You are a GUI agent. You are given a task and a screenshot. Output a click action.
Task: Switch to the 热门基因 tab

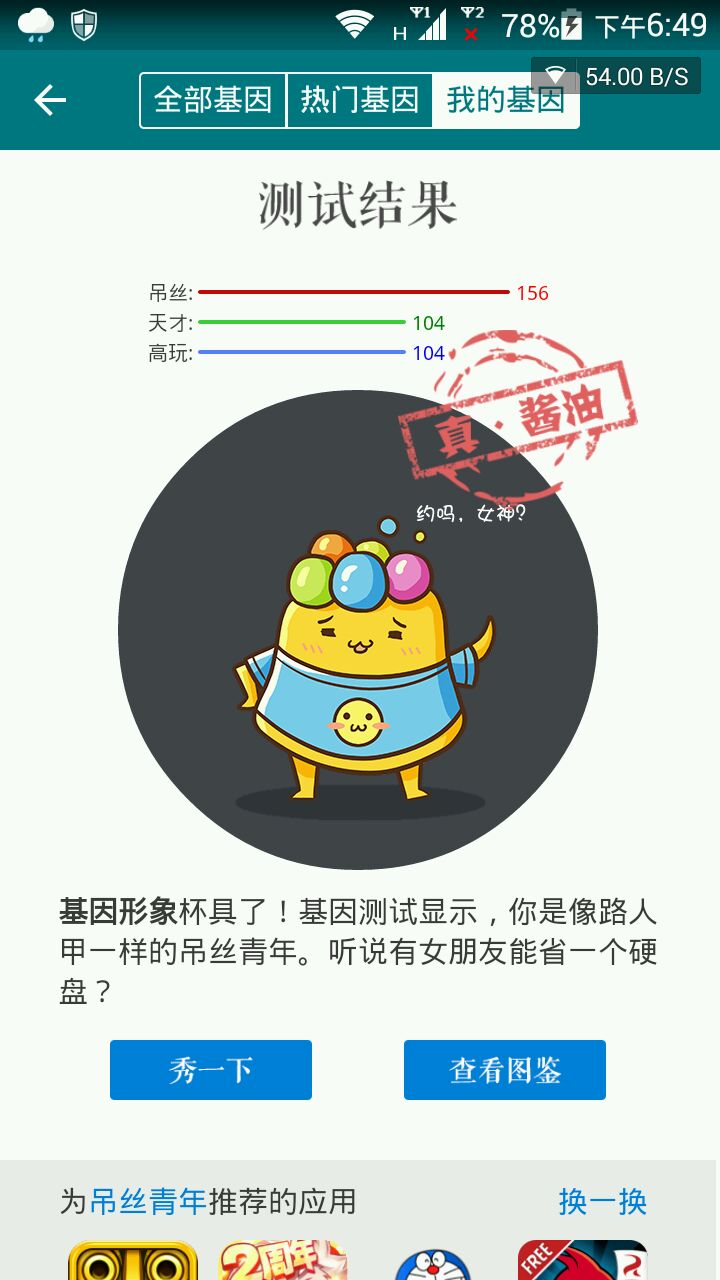359,100
